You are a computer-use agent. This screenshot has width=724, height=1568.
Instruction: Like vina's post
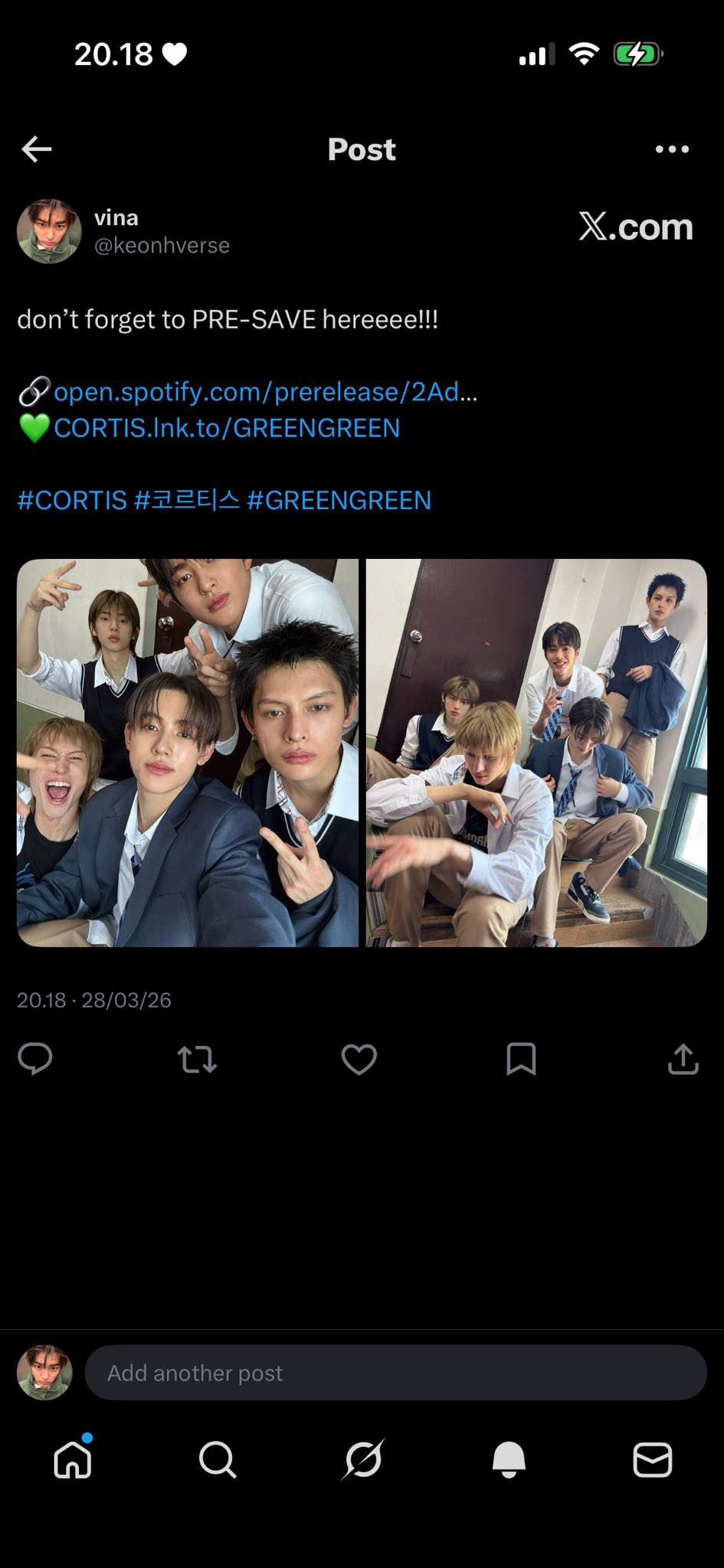click(359, 1060)
